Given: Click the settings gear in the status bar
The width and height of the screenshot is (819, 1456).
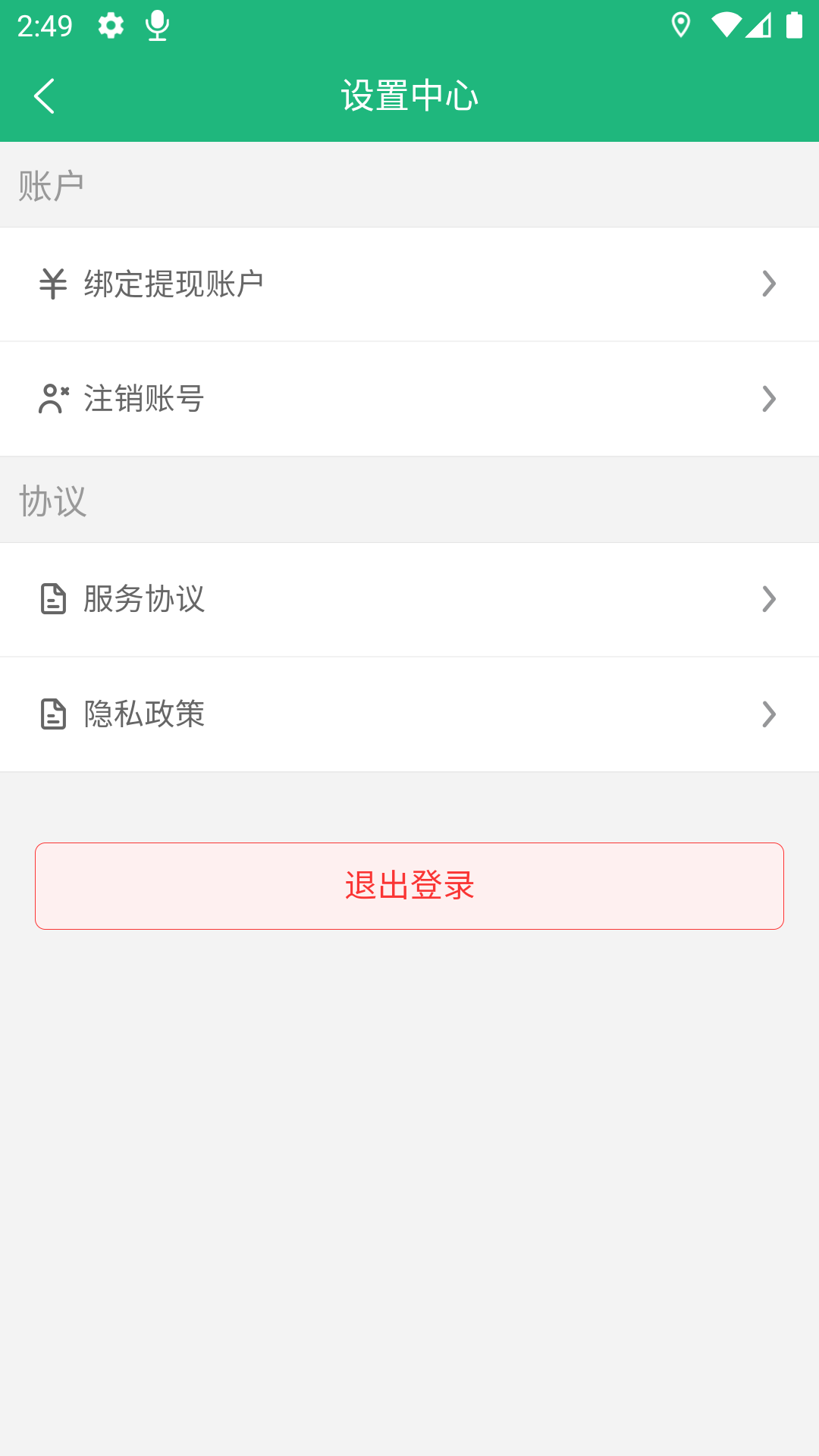Looking at the screenshot, I should [x=110, y=25].
